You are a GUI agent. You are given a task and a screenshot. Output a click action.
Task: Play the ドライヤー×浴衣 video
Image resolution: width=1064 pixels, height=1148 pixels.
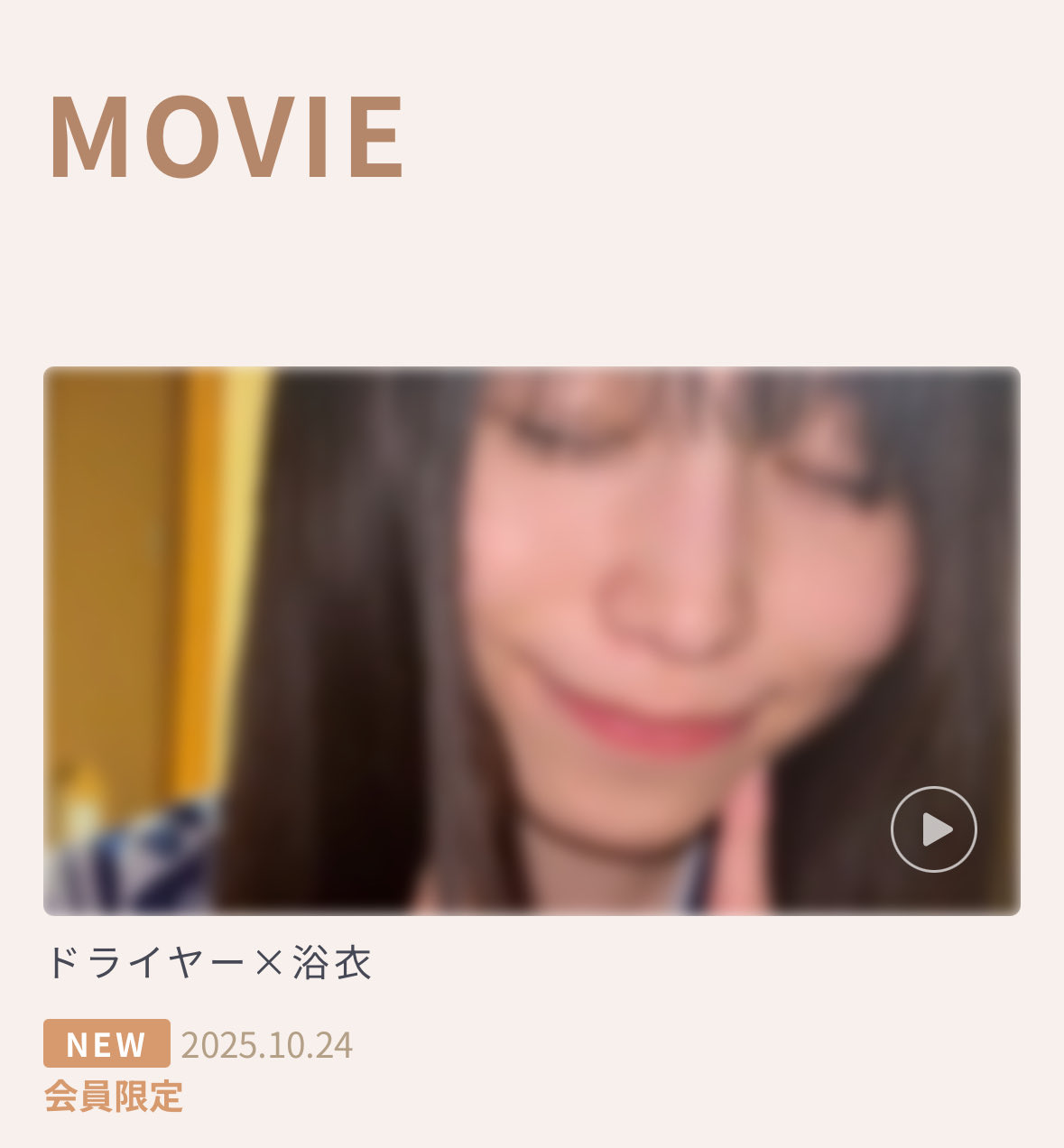[933, 829]
